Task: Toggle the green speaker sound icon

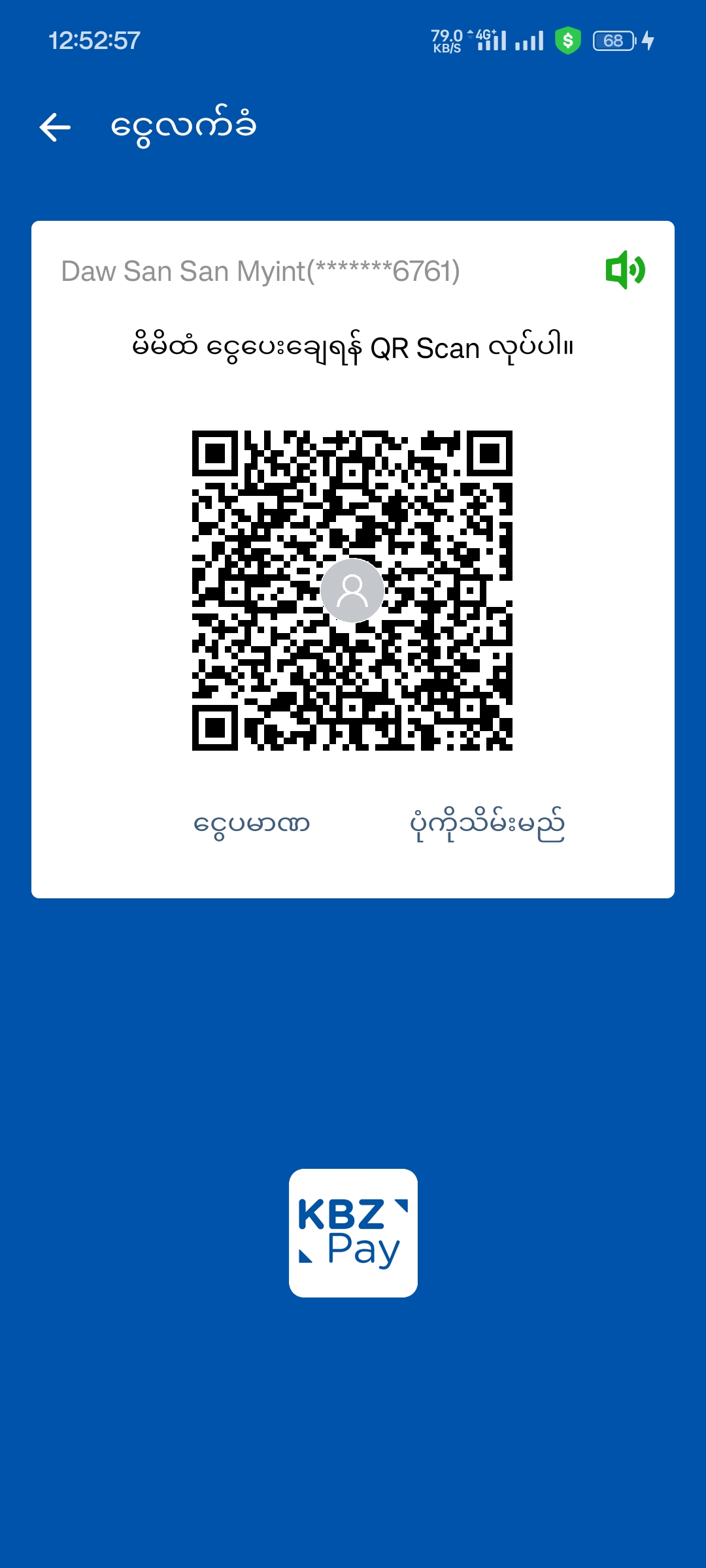Action: click(625, 270)
